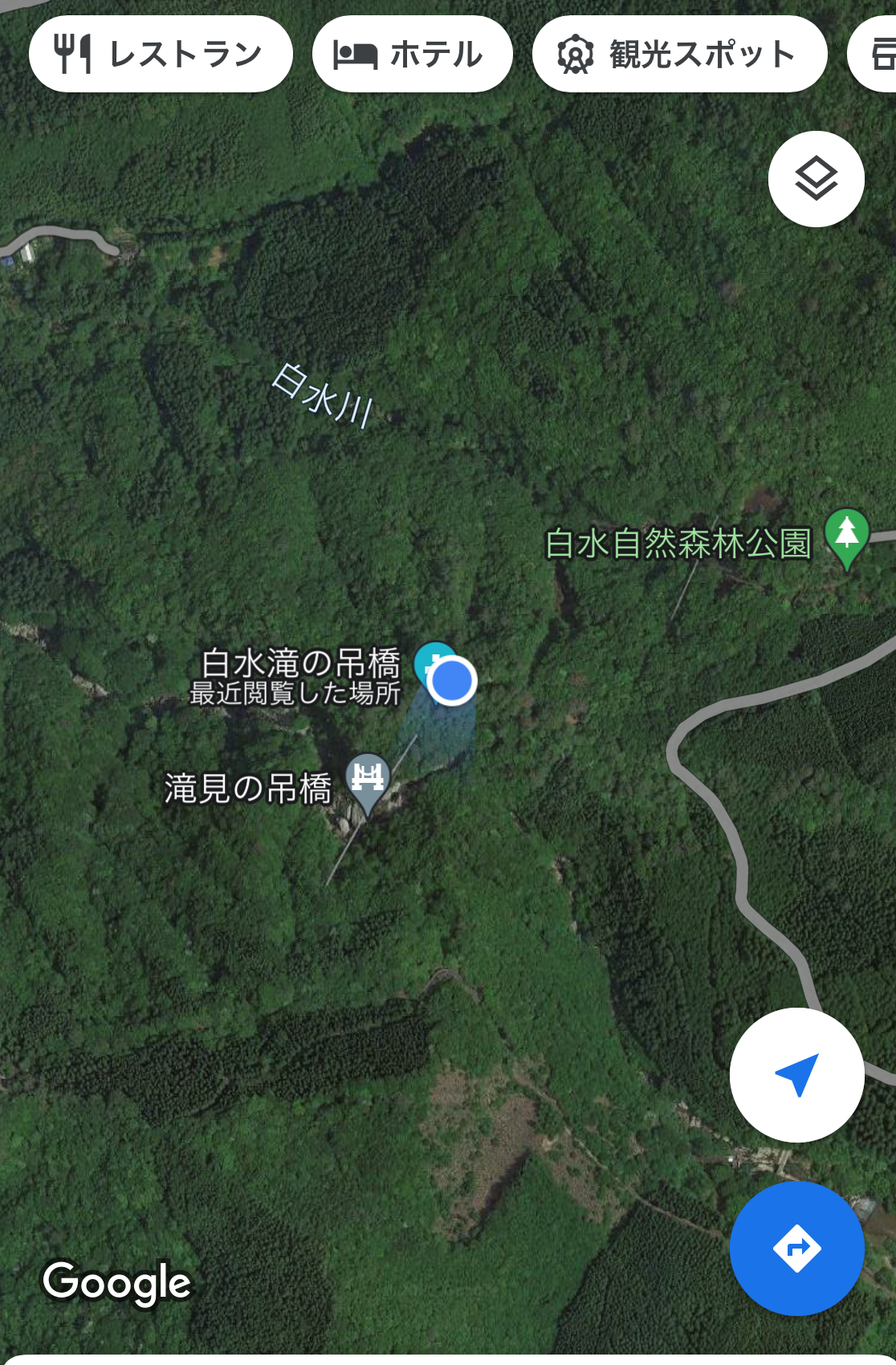Select the 観光スポット filter chip
Image resolution: width=896 pixels, height=1365 pixels.
point(679,55)
